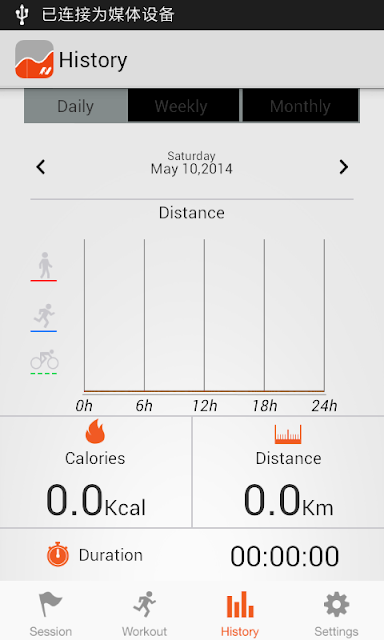This screenshot has width=384, height=640.
Task: Toggle the cycling activity line
Action: 44,362
